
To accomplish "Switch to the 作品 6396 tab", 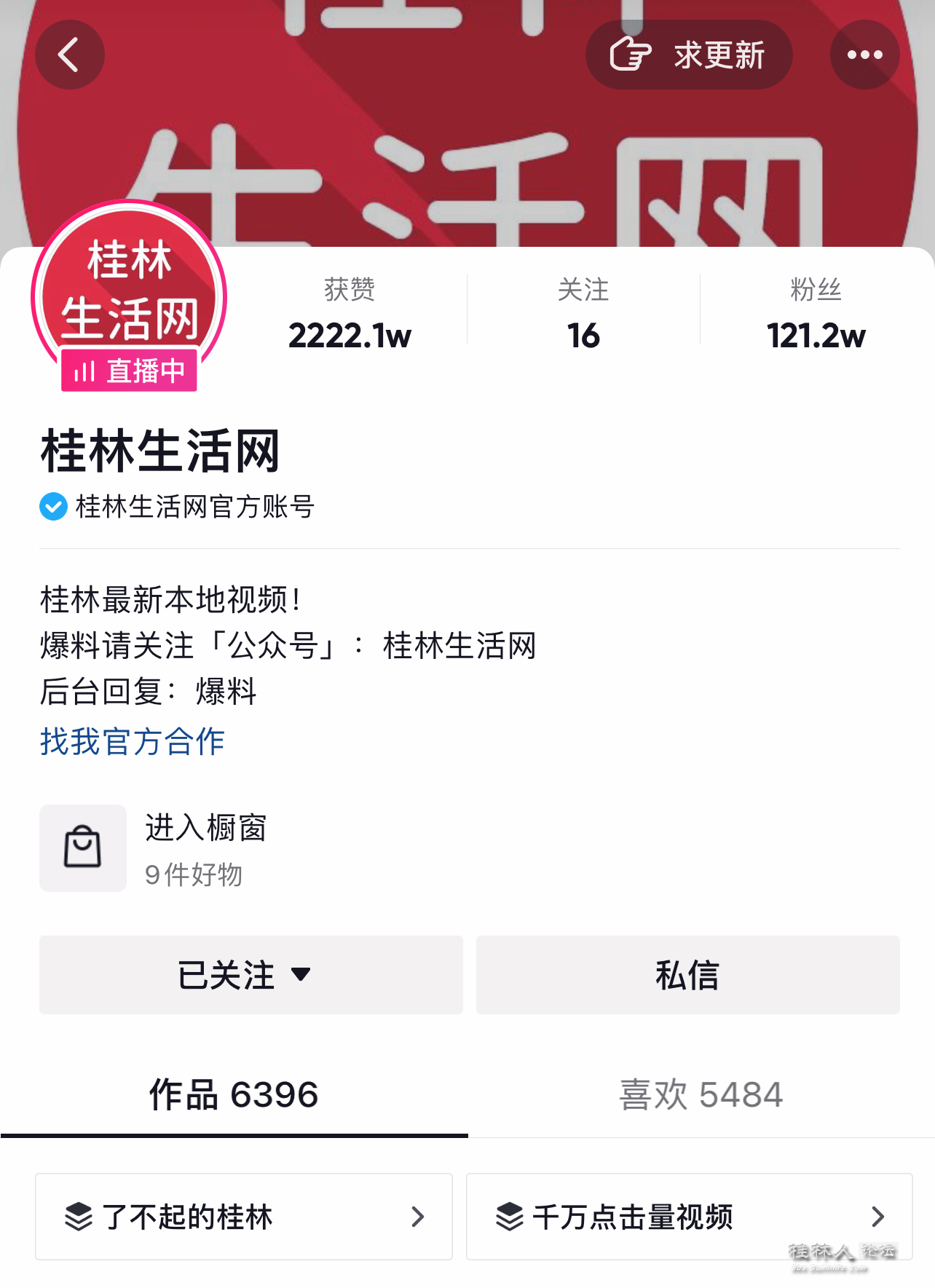I will tap(234, 1095).
